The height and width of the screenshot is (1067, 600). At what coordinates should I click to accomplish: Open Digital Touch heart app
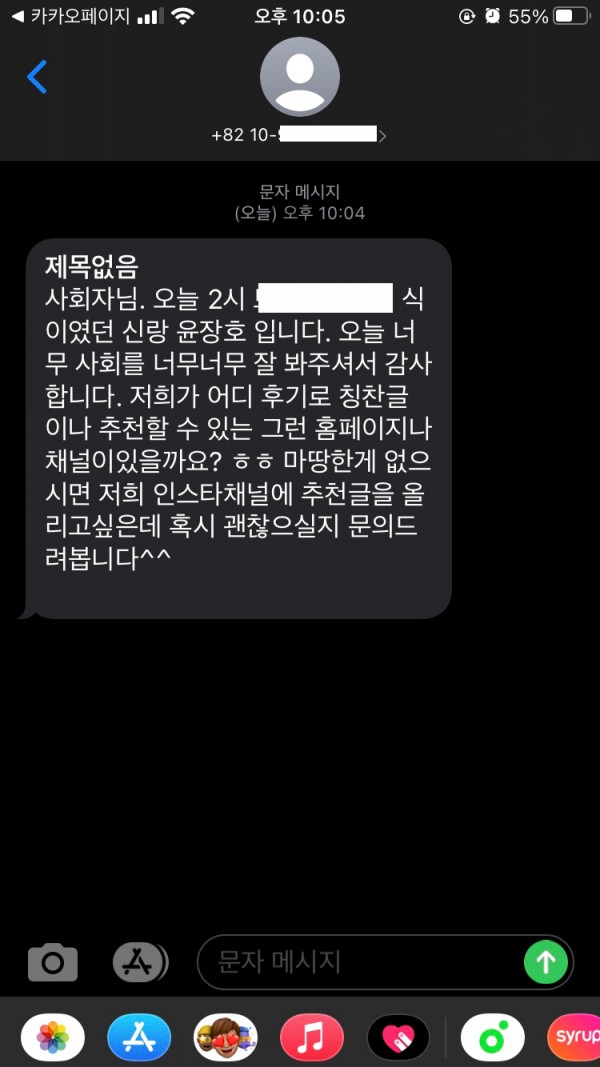pyautogui.click(x=398, y=1037)
